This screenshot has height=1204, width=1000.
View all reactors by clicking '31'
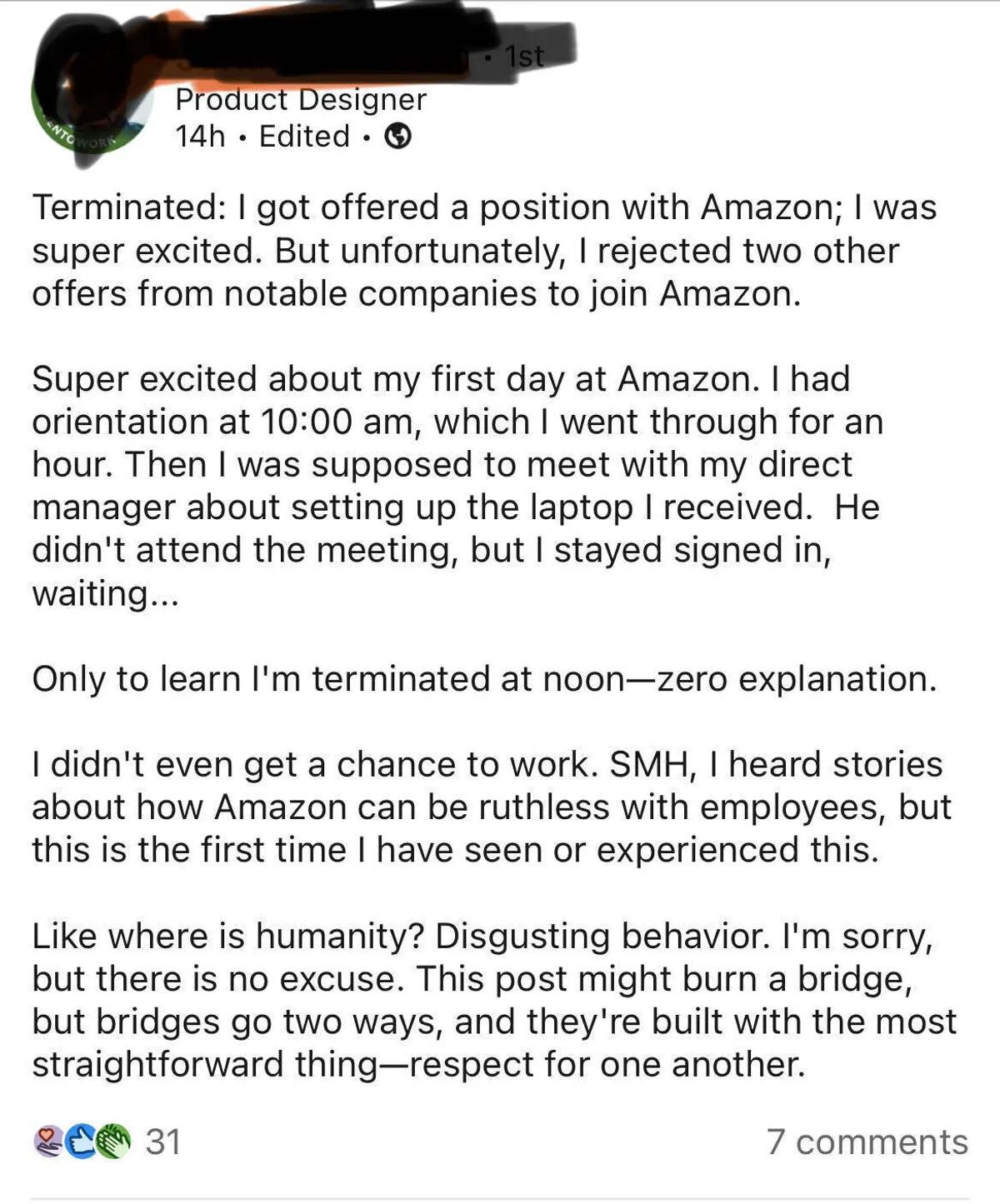(x=161, y=1143)
